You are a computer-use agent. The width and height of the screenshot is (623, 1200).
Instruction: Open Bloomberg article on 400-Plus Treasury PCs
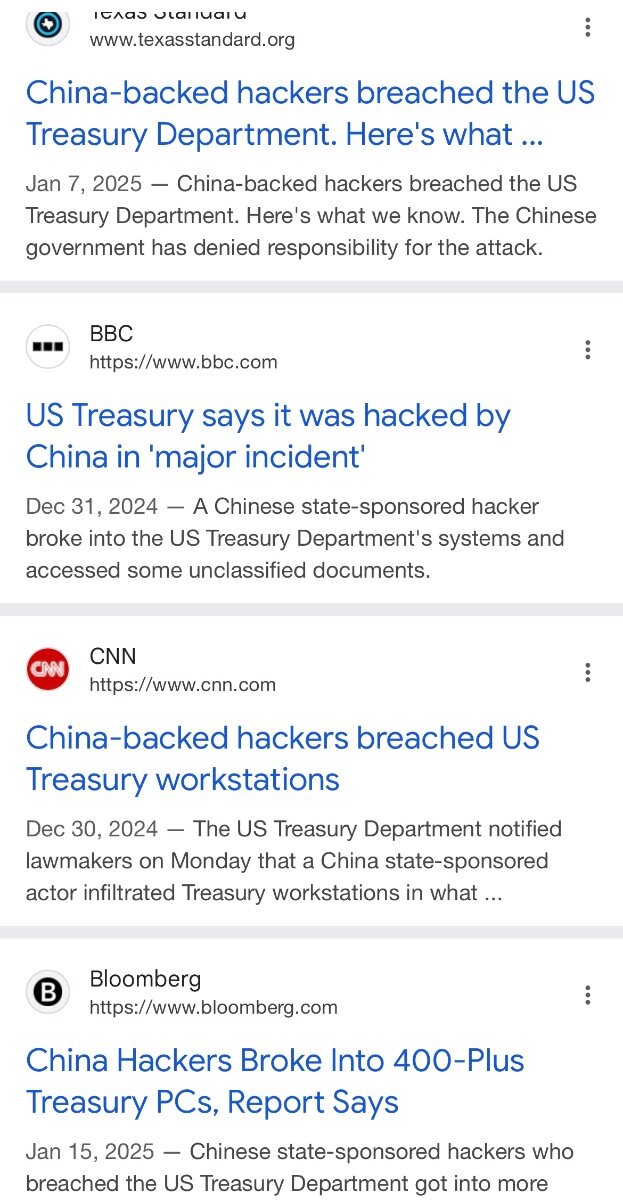pyautogui.click(x=275, y=1081)
